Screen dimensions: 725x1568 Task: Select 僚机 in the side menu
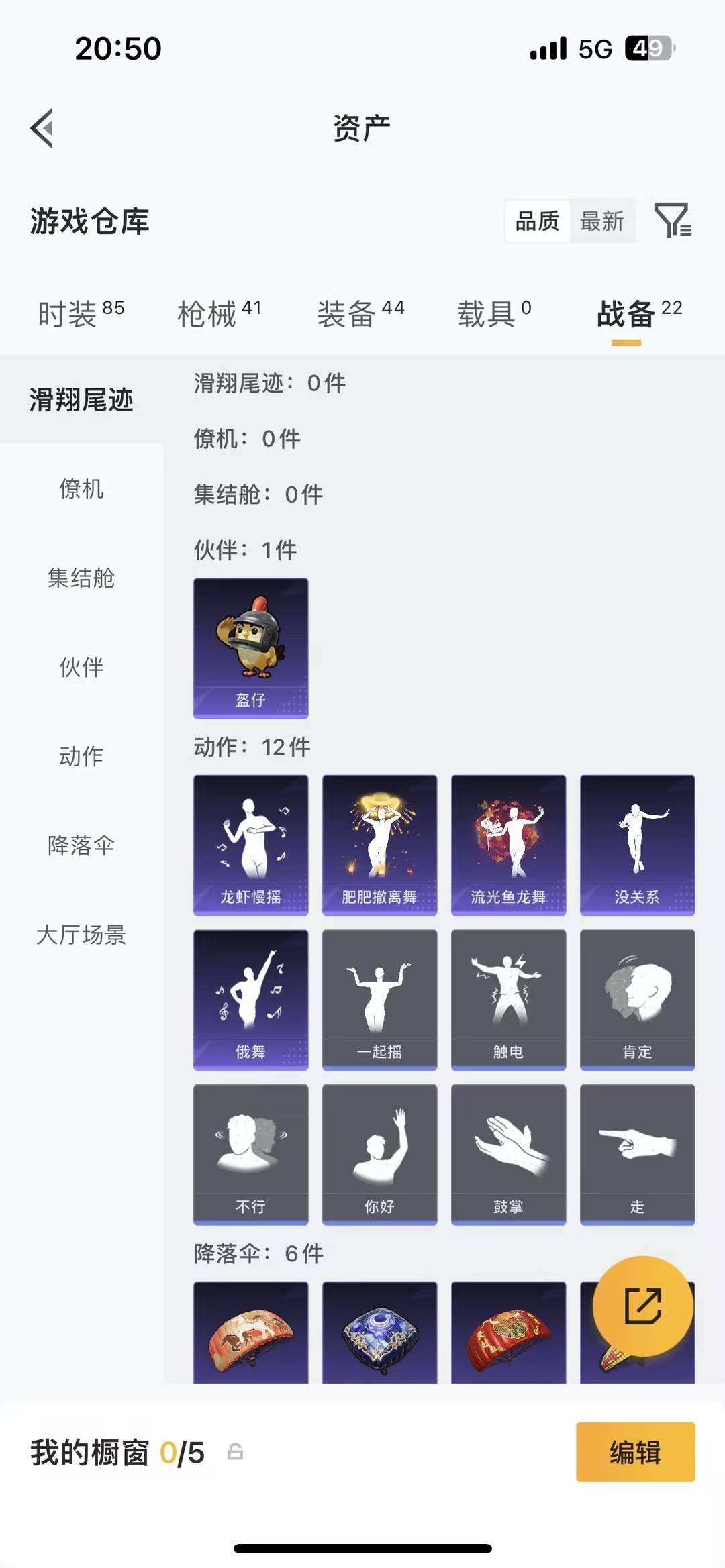tap(81, 488)
